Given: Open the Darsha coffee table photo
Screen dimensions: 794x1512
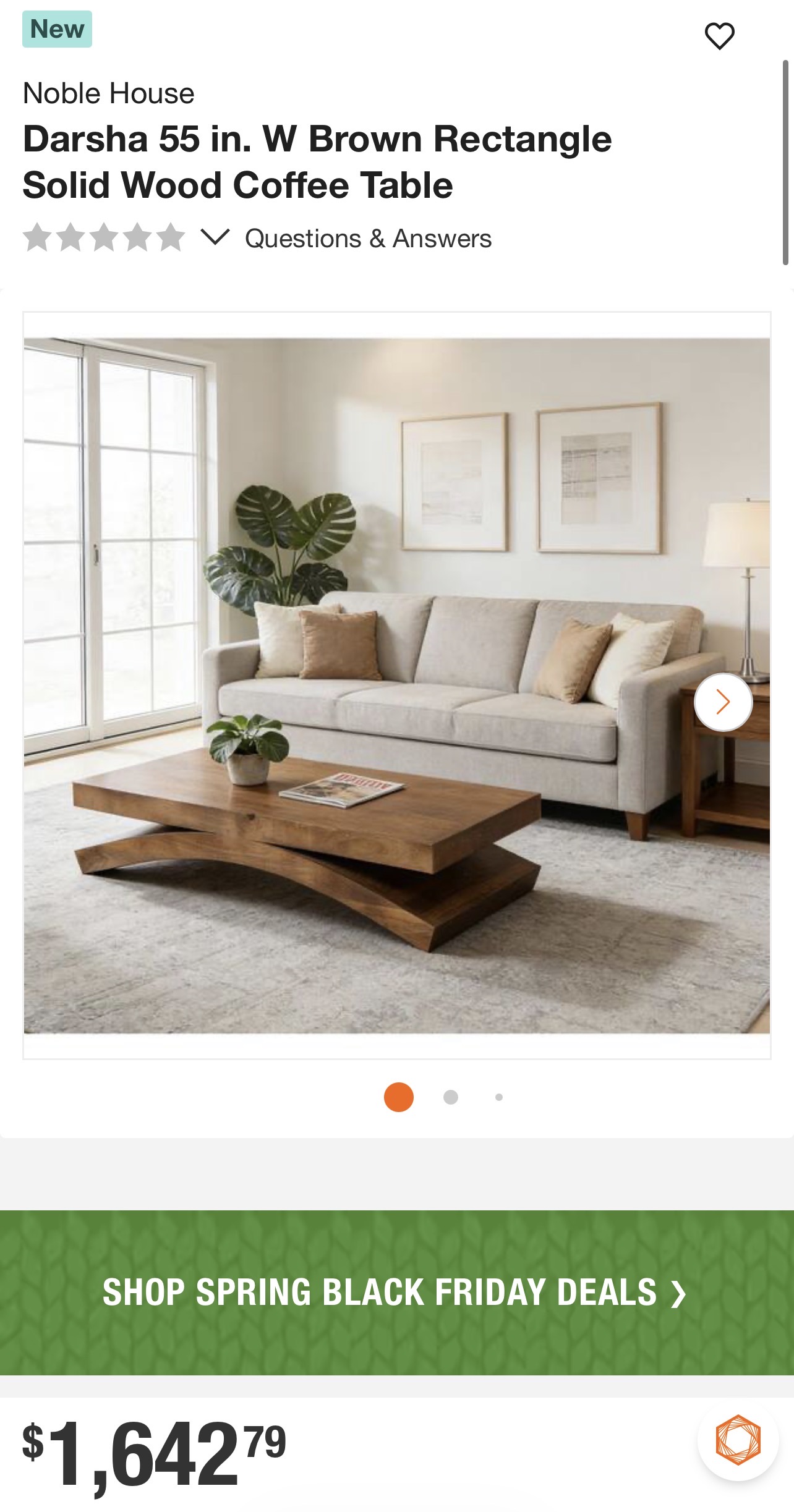Looking at the screenshot, I should [x=397, y=686].
